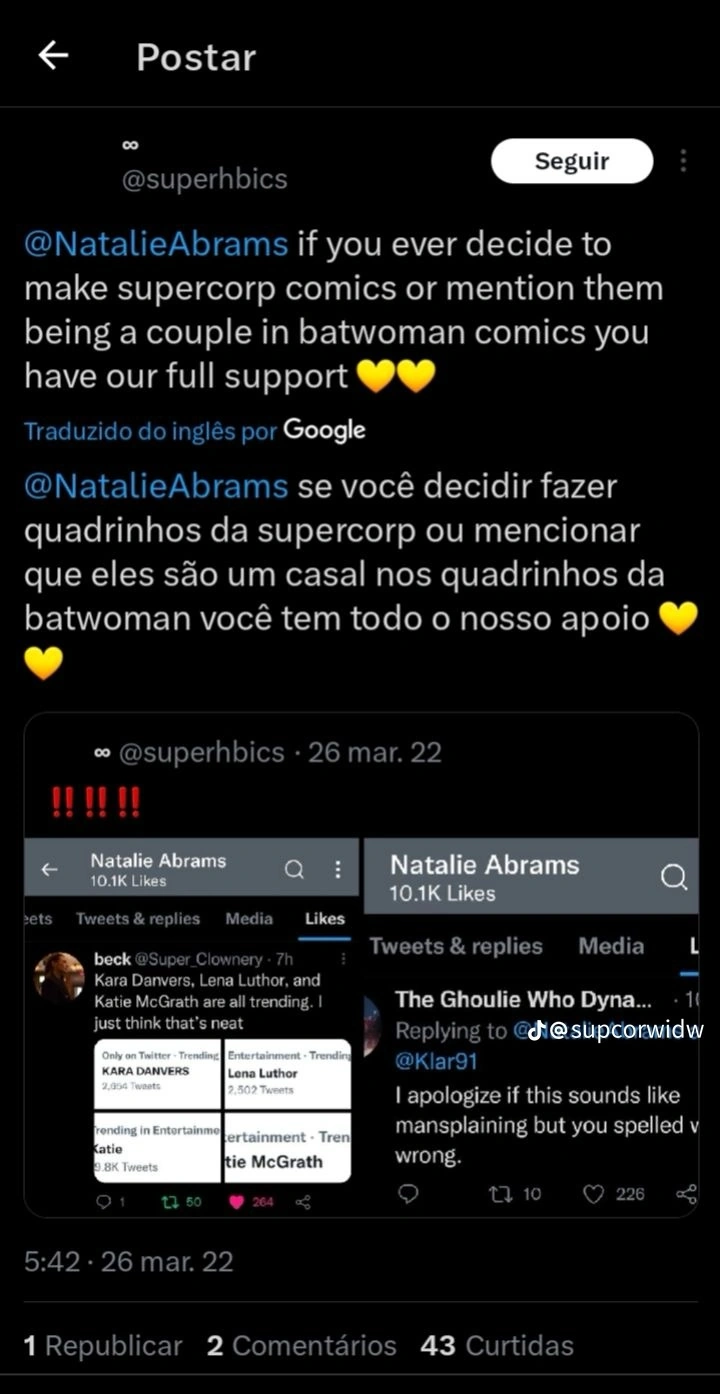Open the @NatalieAbrams mention in the original text
The height and width of the screenshot is (1394, 720).
[156, 244]
